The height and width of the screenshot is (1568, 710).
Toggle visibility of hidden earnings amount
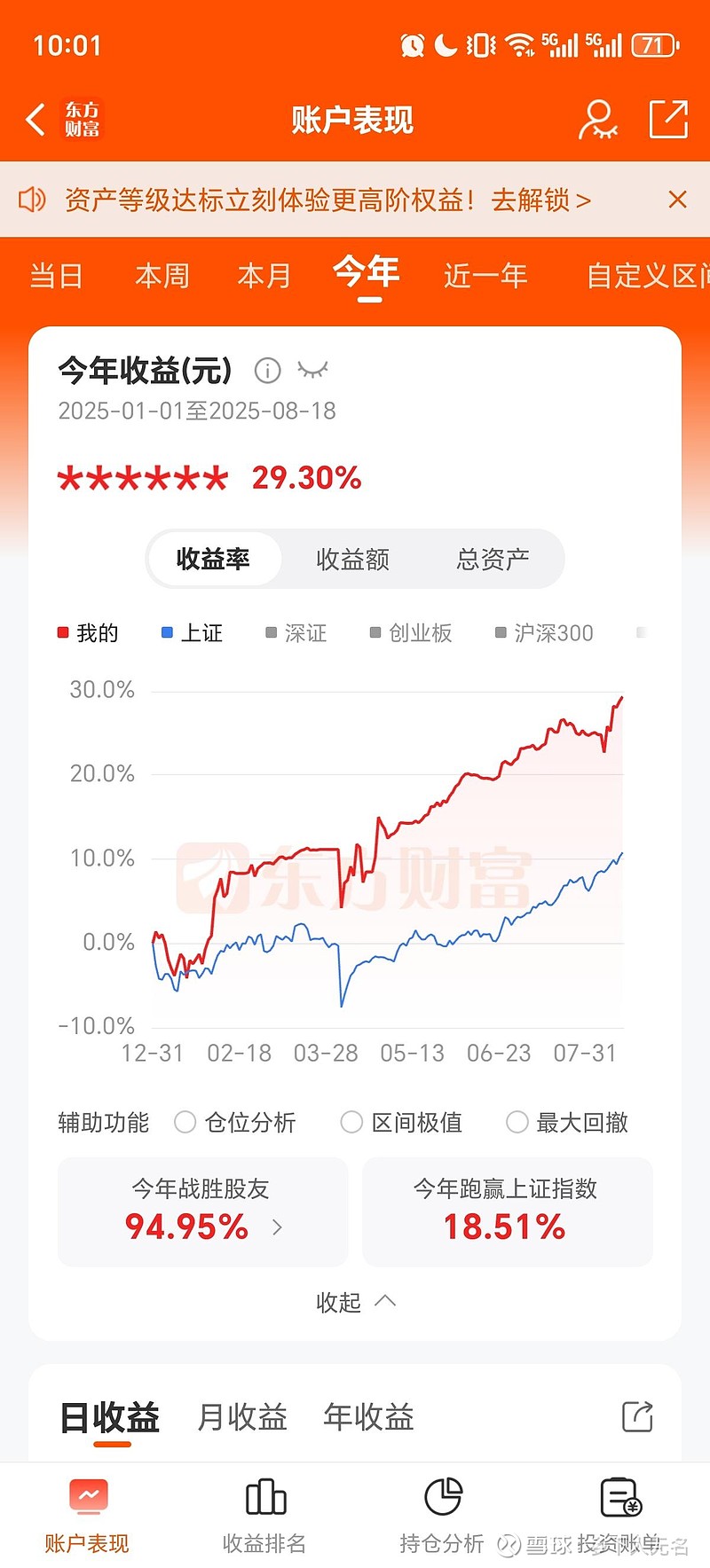312,370
